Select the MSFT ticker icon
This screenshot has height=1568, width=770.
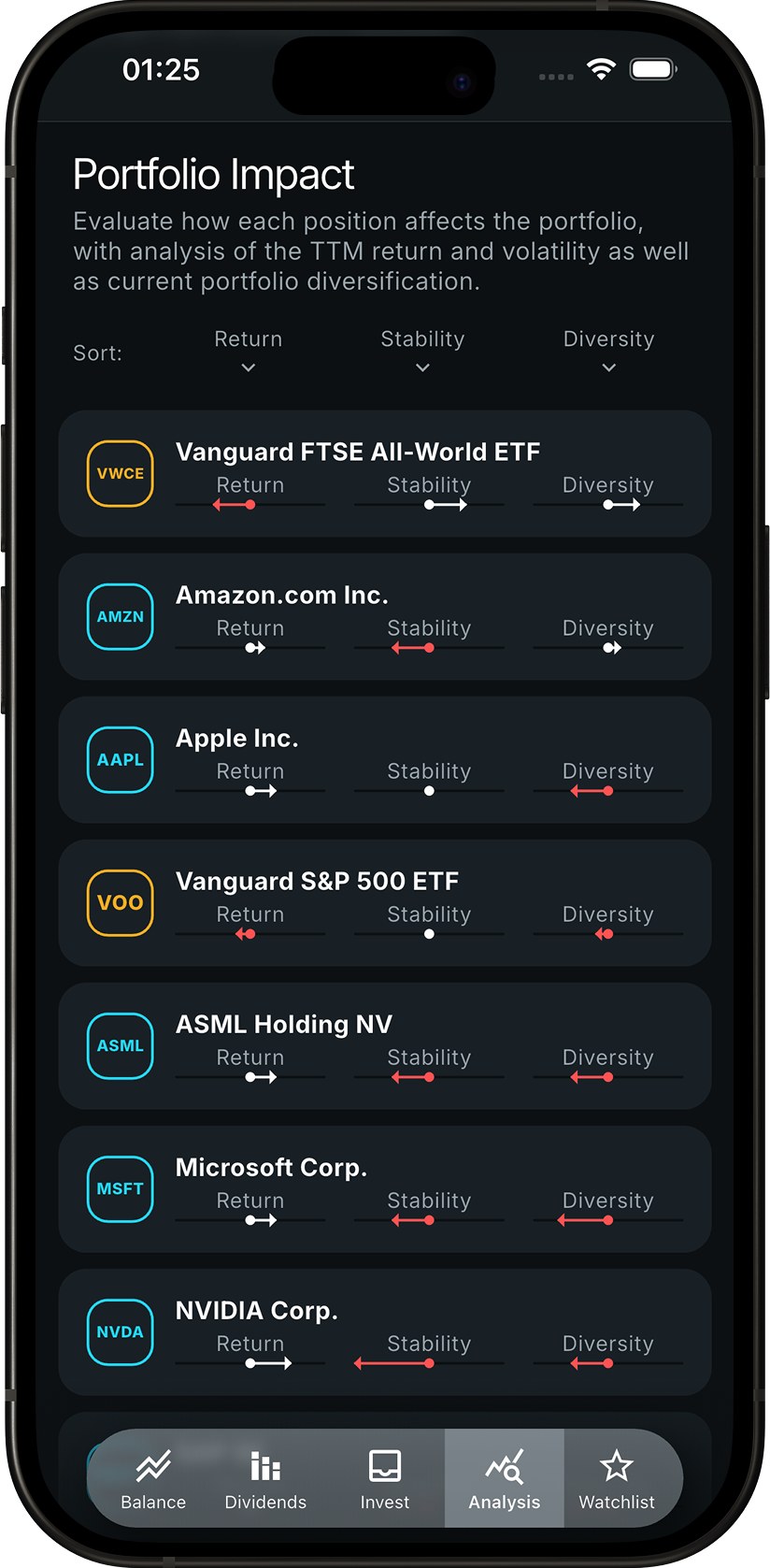[x=120, y=1188]
